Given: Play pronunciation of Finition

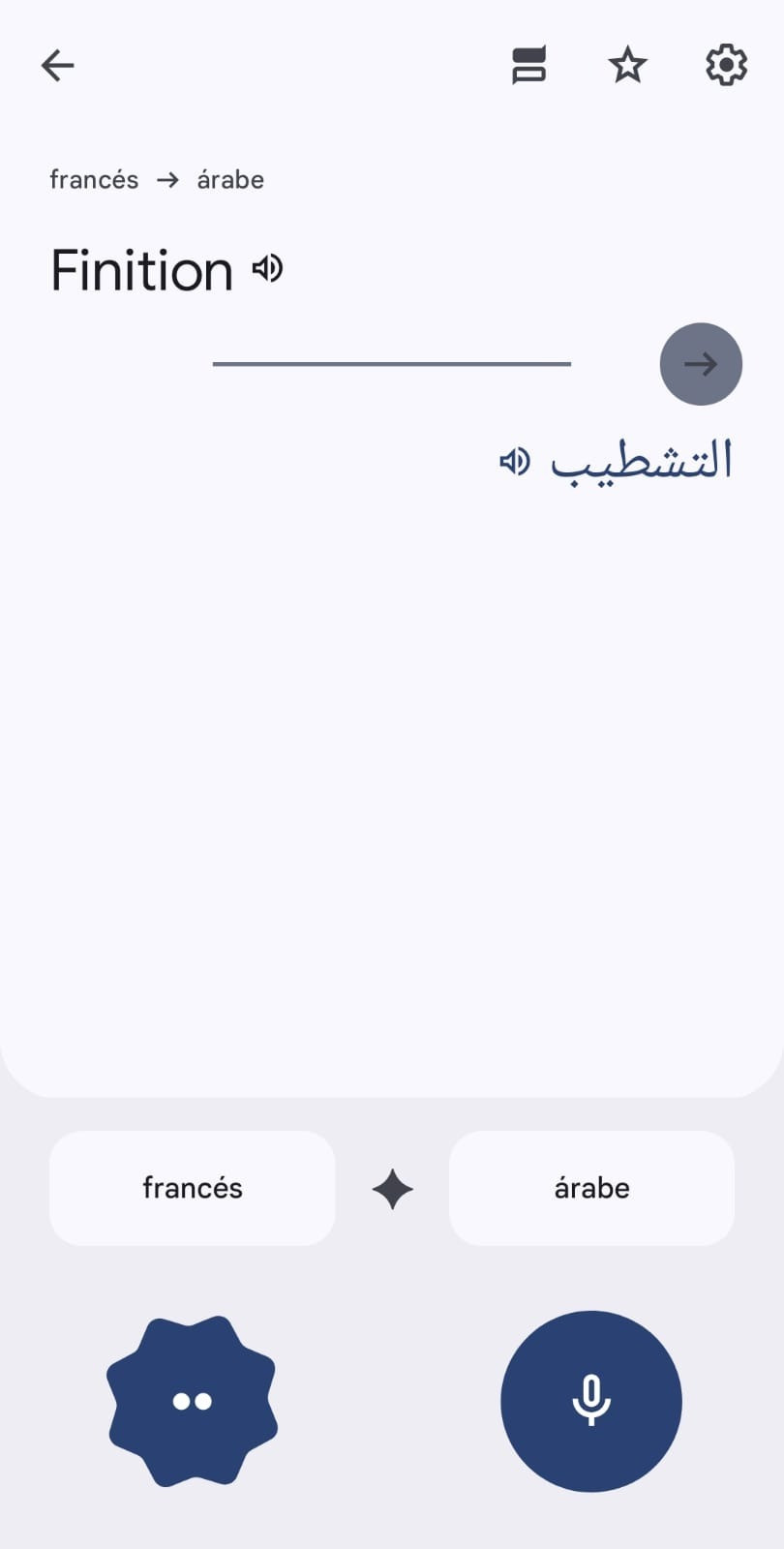Looking at the screenshot, I should 268,268.
